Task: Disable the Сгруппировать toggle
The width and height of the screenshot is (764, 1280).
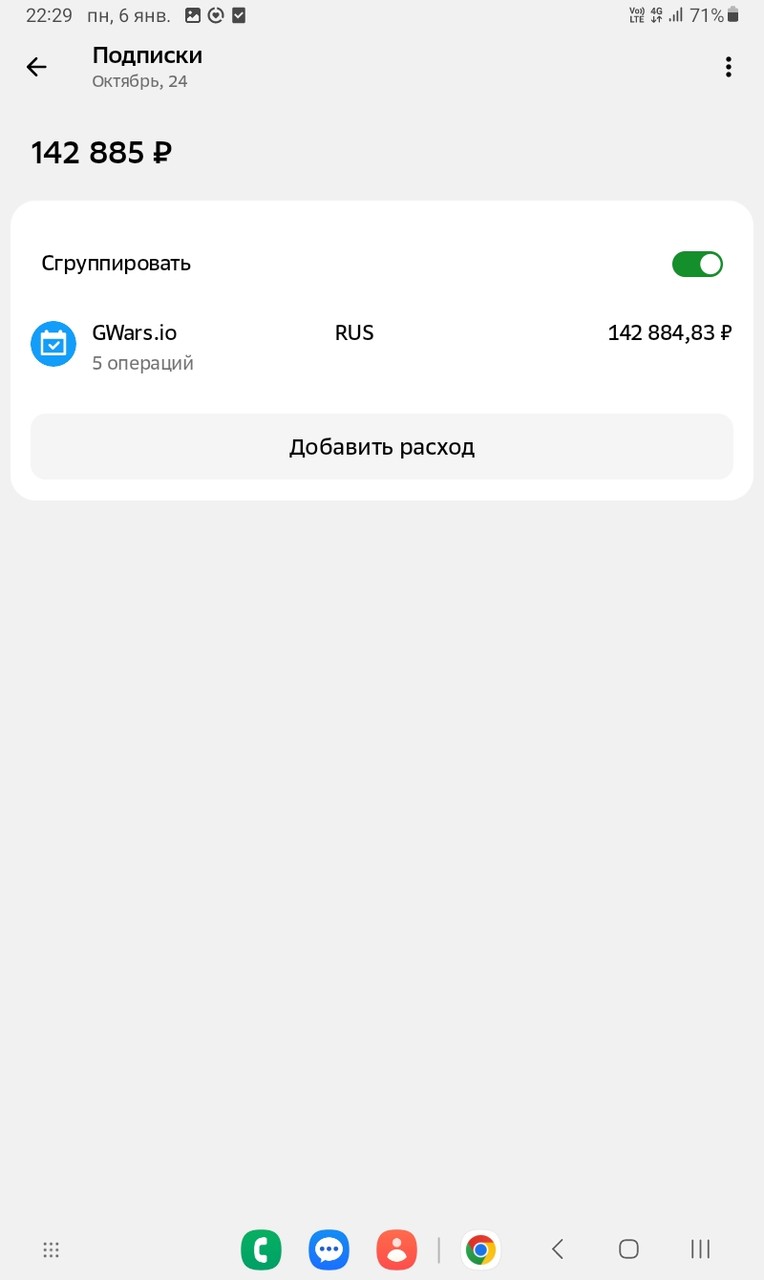Action: (x=697, y=264)
